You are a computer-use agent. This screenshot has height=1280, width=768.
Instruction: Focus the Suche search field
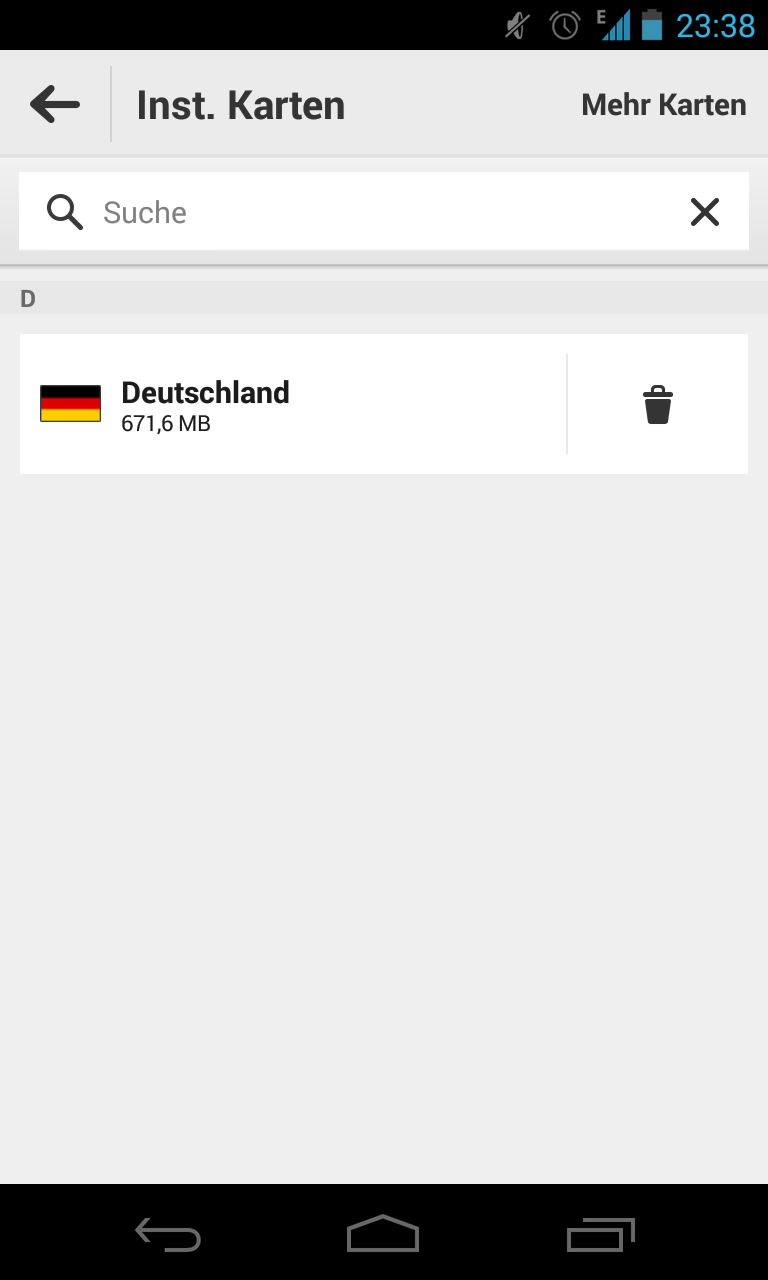(380, 212)
